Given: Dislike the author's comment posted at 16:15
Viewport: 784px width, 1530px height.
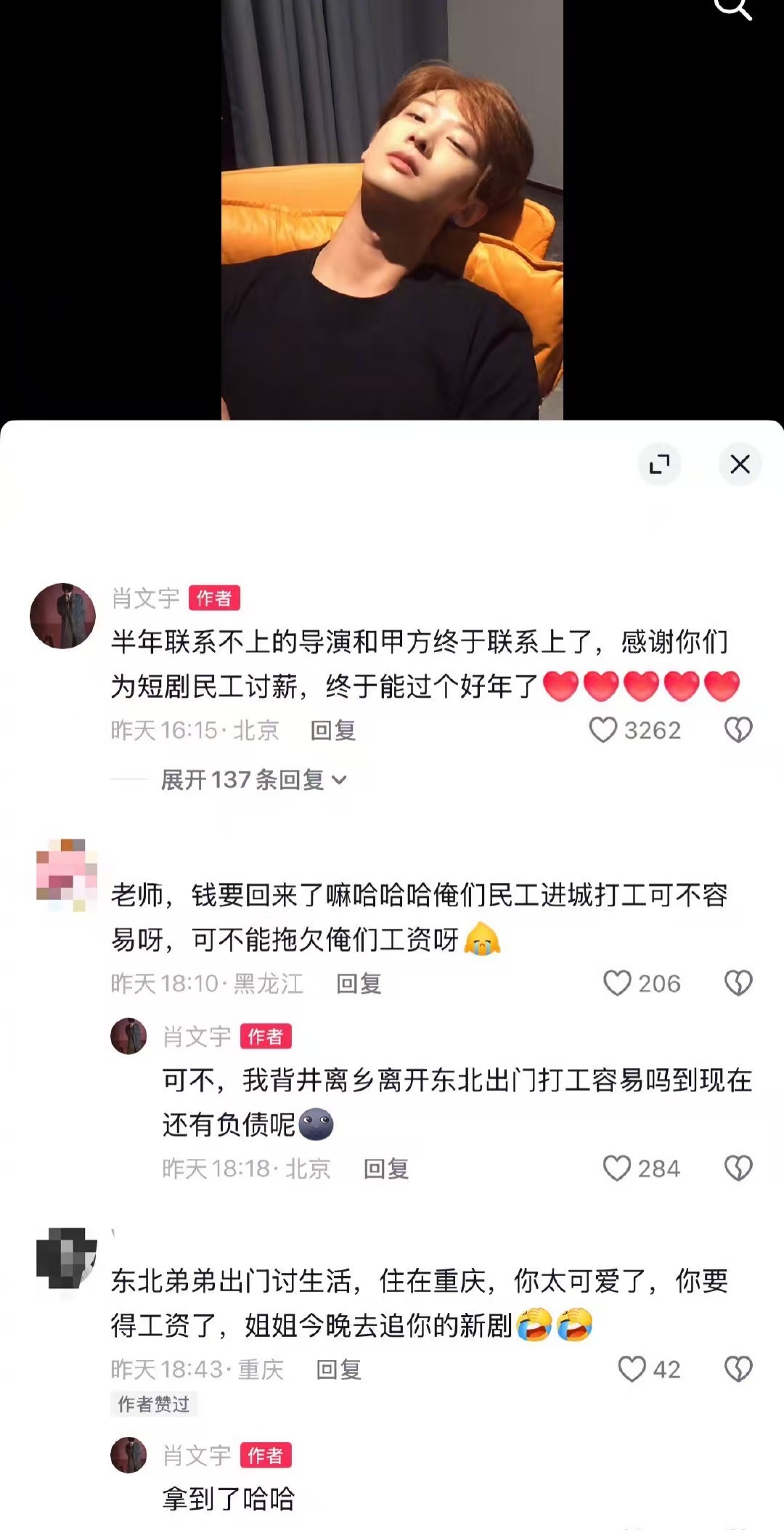Looking at the screenshot, I should coord(738,730).
